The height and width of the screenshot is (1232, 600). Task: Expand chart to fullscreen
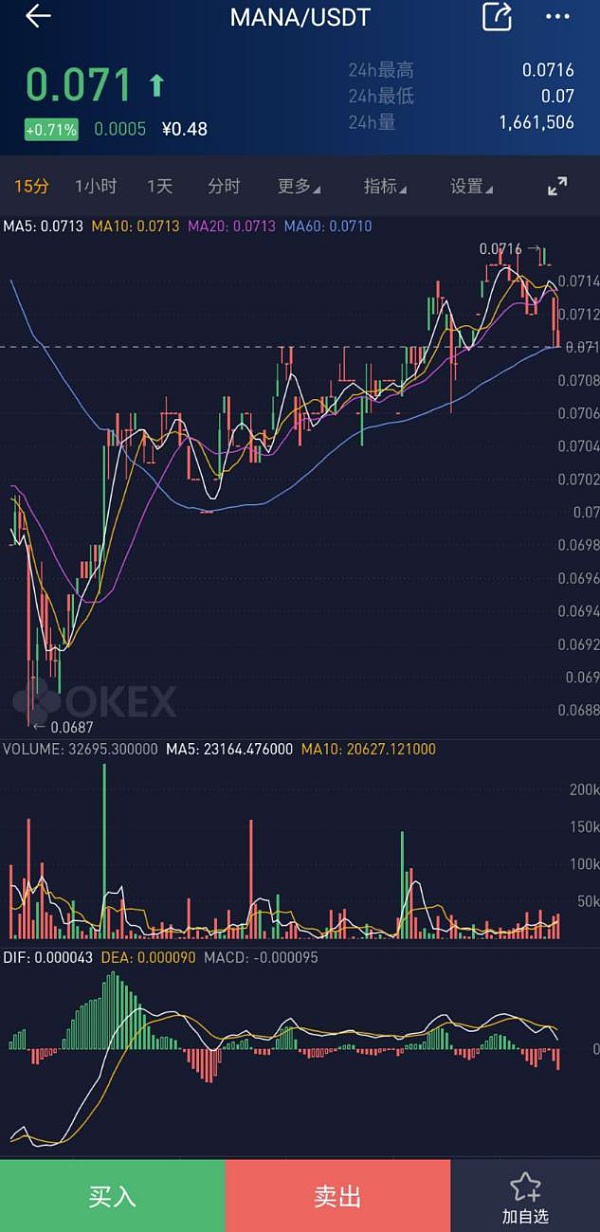tap(557, 186)
